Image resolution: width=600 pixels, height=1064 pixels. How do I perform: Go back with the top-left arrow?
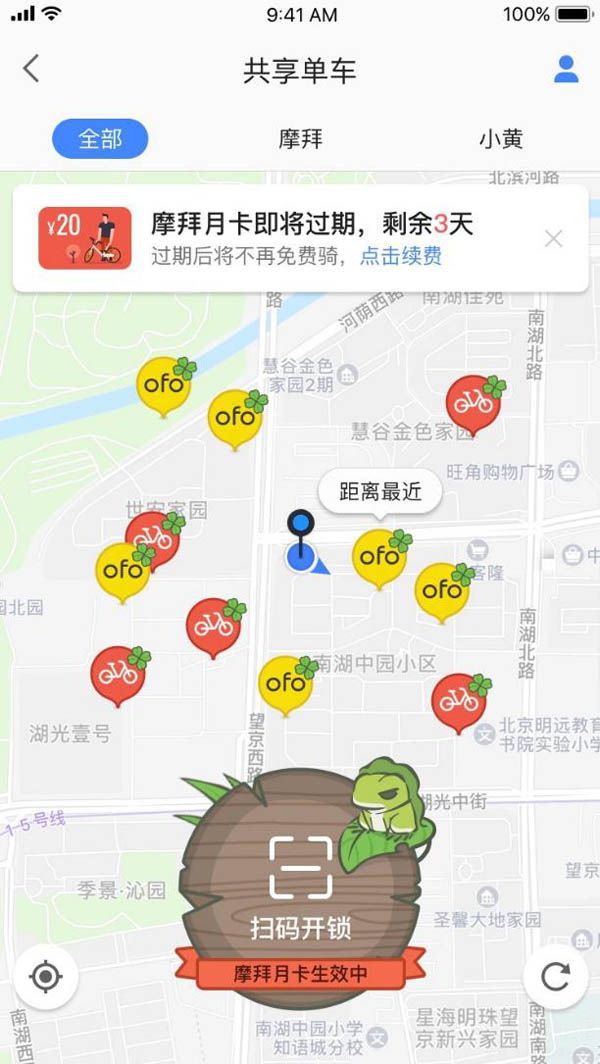click(31, 69)
